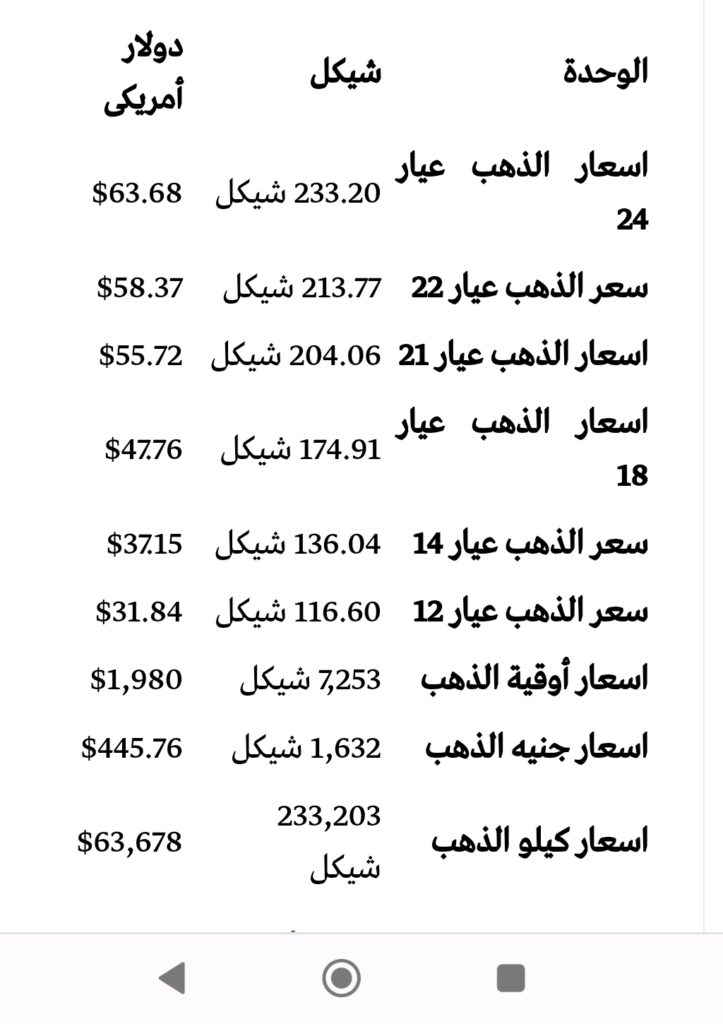Go back using the system back button
This screenshot has height=1024, width=723.
pos(173,977)
